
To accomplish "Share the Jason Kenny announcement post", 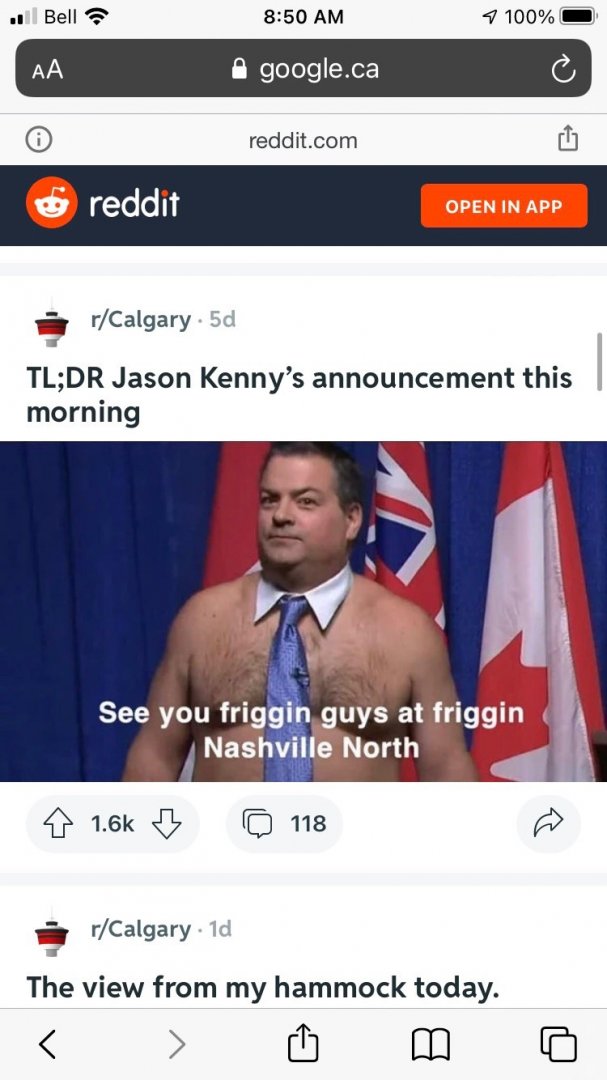I will point(548,823).
